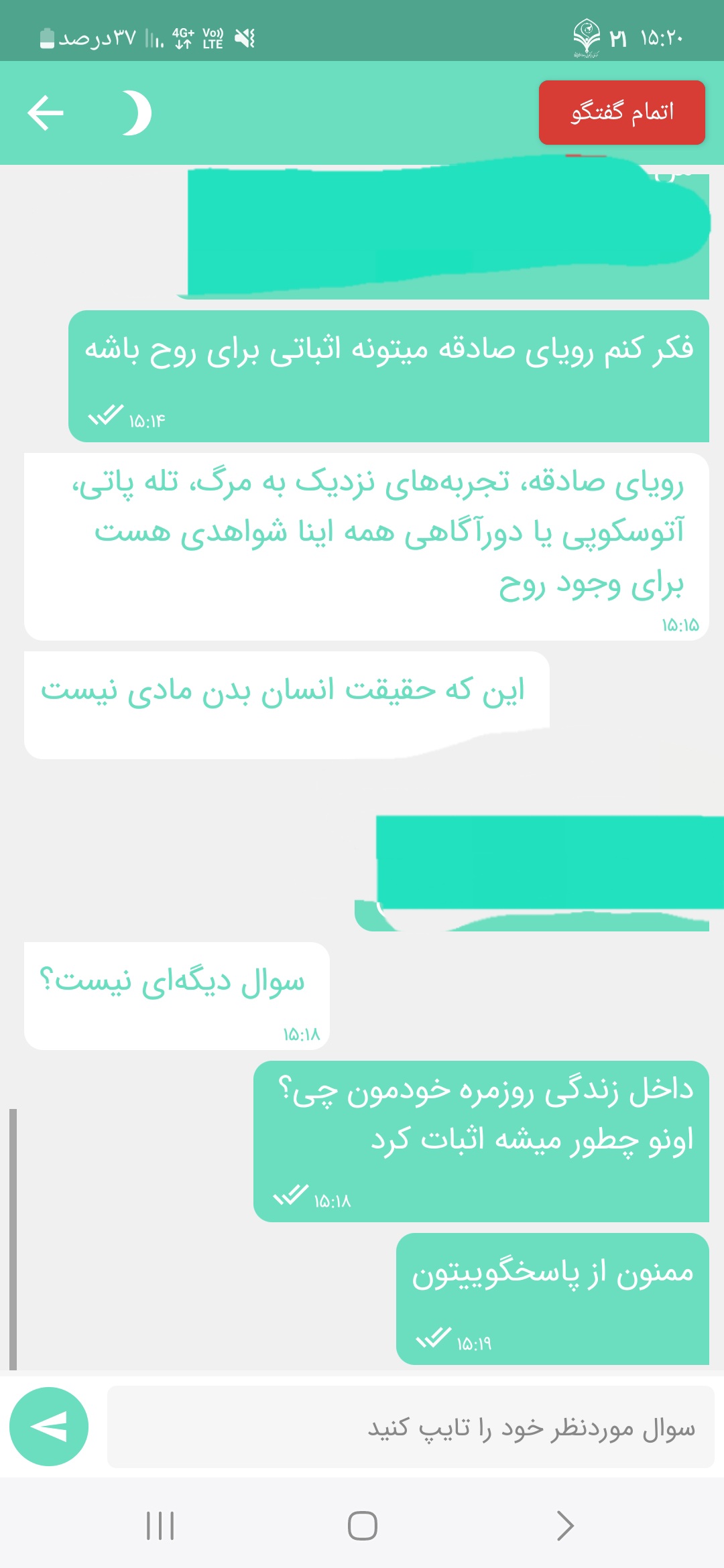
Task: Focus the سوال موردنظر message input field
Action: [x=410, y=1427]
